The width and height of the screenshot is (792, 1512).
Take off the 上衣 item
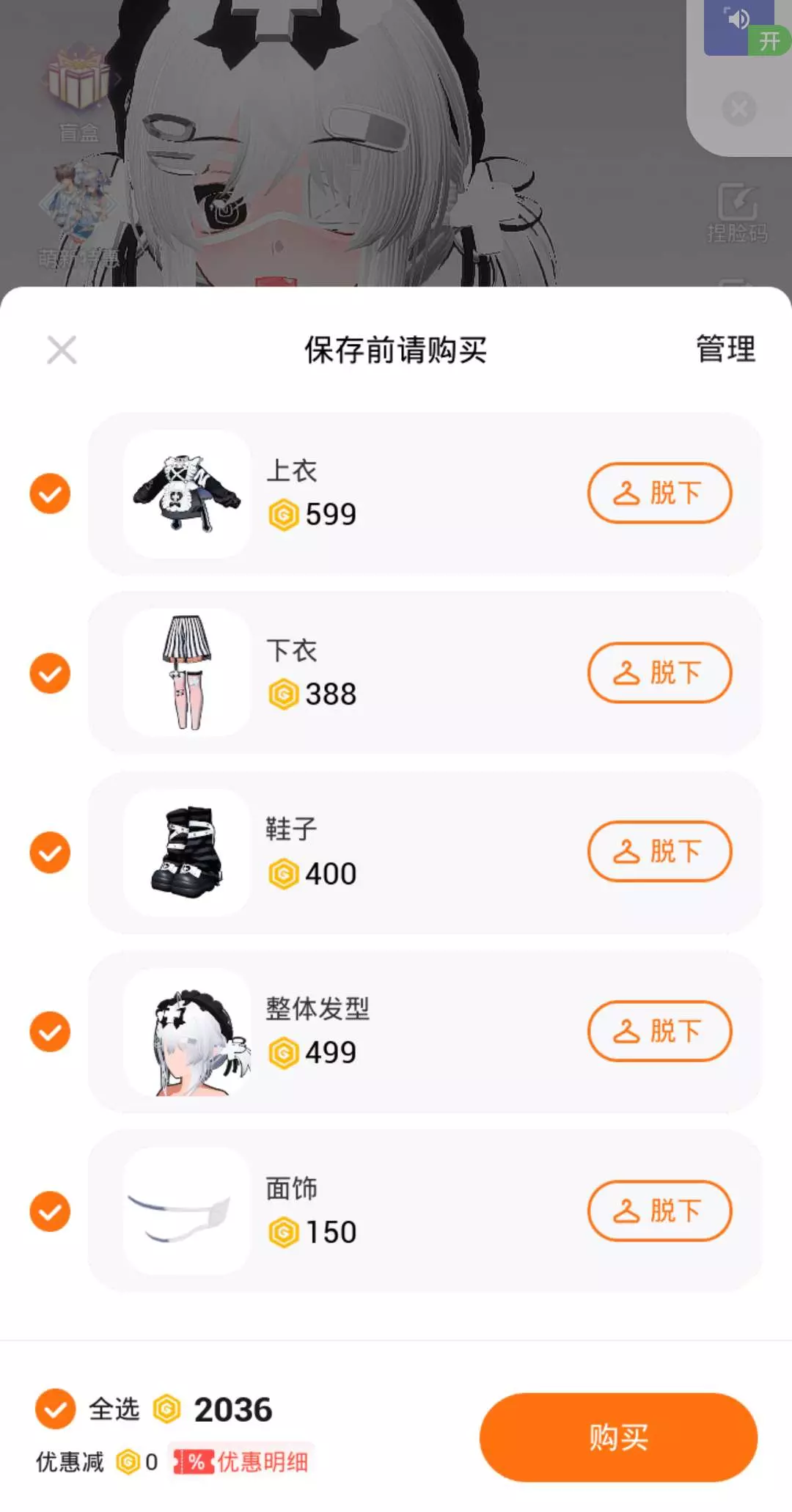coord(659,493)
